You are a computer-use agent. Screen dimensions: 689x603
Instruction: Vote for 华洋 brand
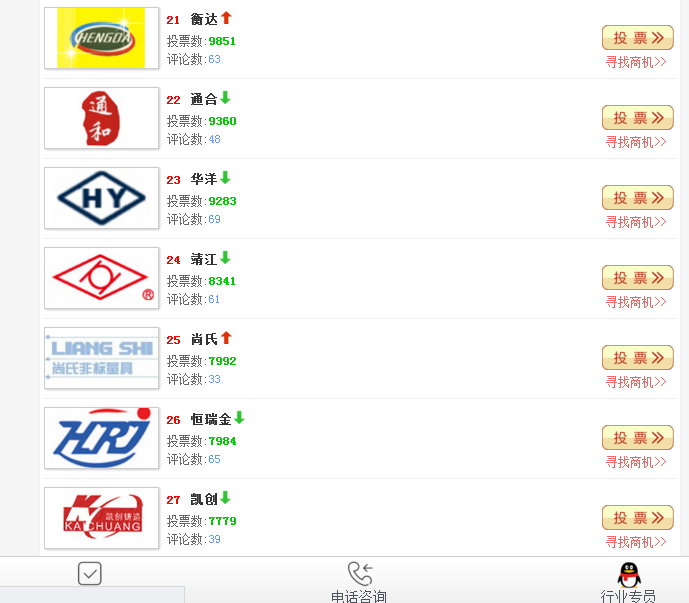point(637,198)
